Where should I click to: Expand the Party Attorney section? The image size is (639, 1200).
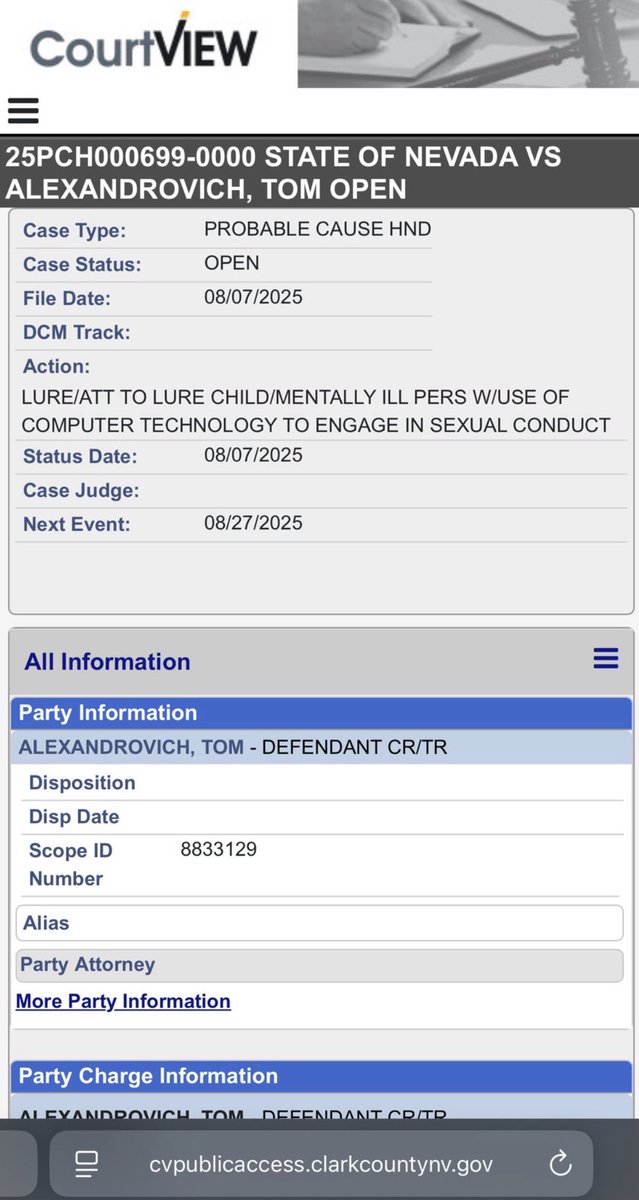(319, 965)
